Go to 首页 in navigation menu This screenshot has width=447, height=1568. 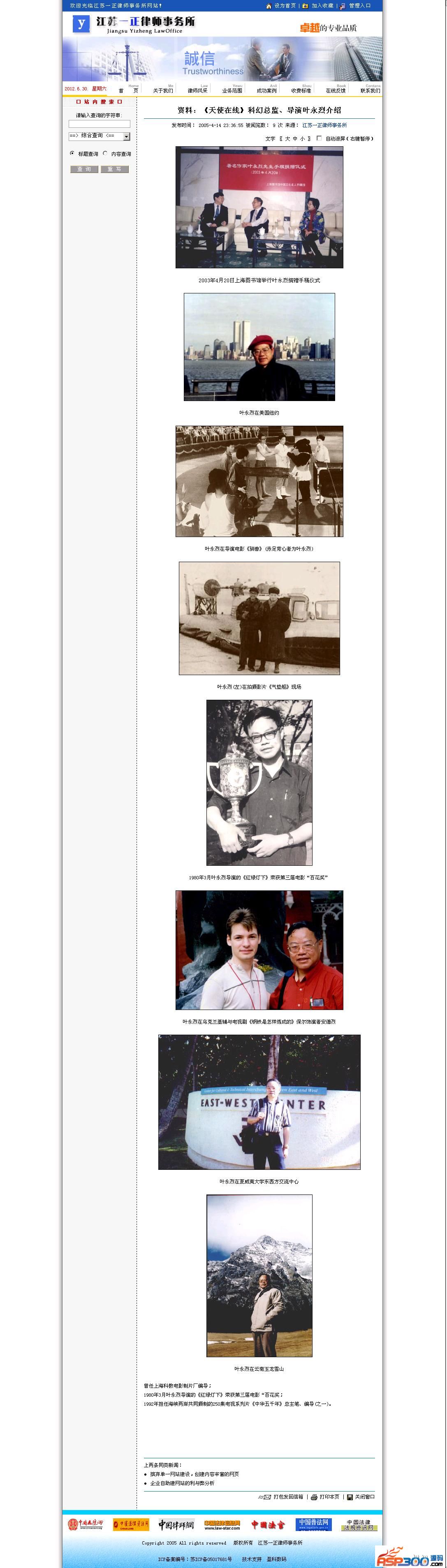coord(128,91)
